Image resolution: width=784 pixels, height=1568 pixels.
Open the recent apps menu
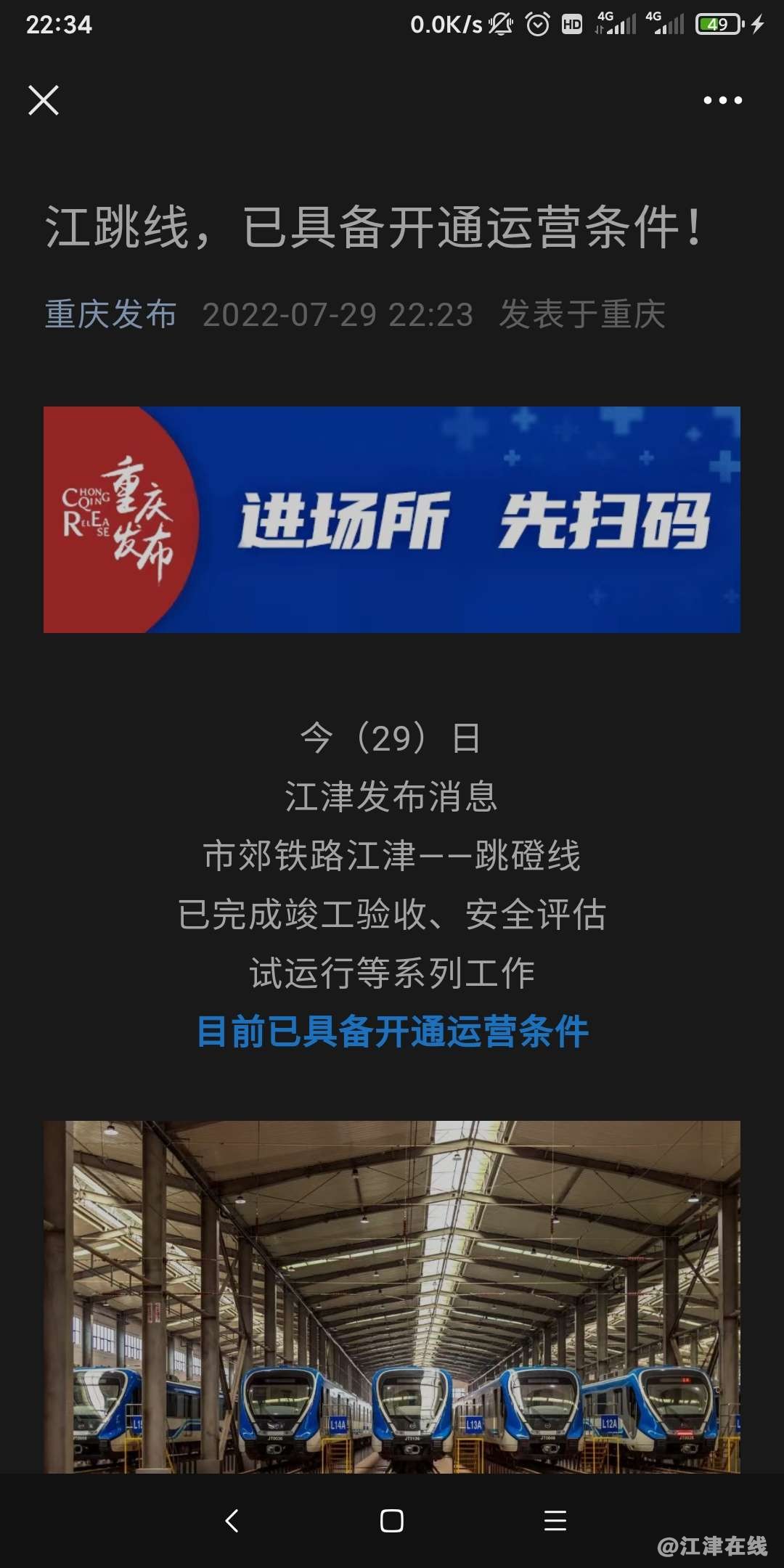[x=555, y=1520]
